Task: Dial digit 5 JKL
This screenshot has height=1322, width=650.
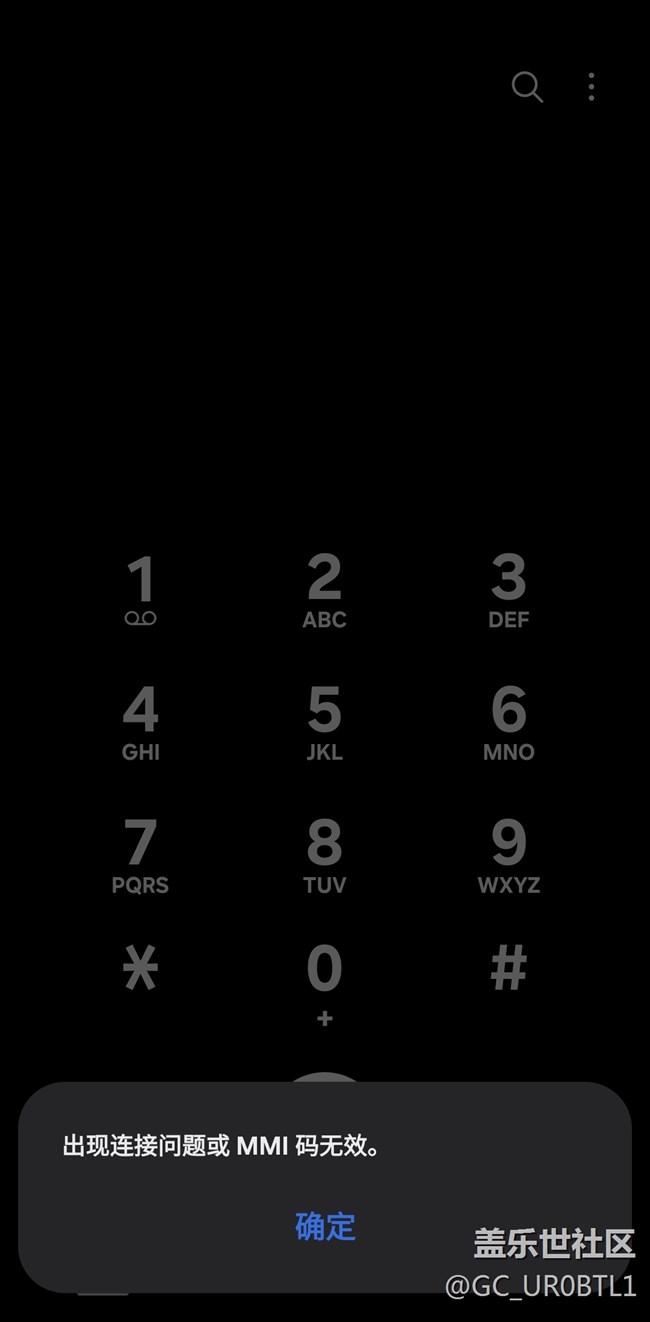Action: pos(324,722)
